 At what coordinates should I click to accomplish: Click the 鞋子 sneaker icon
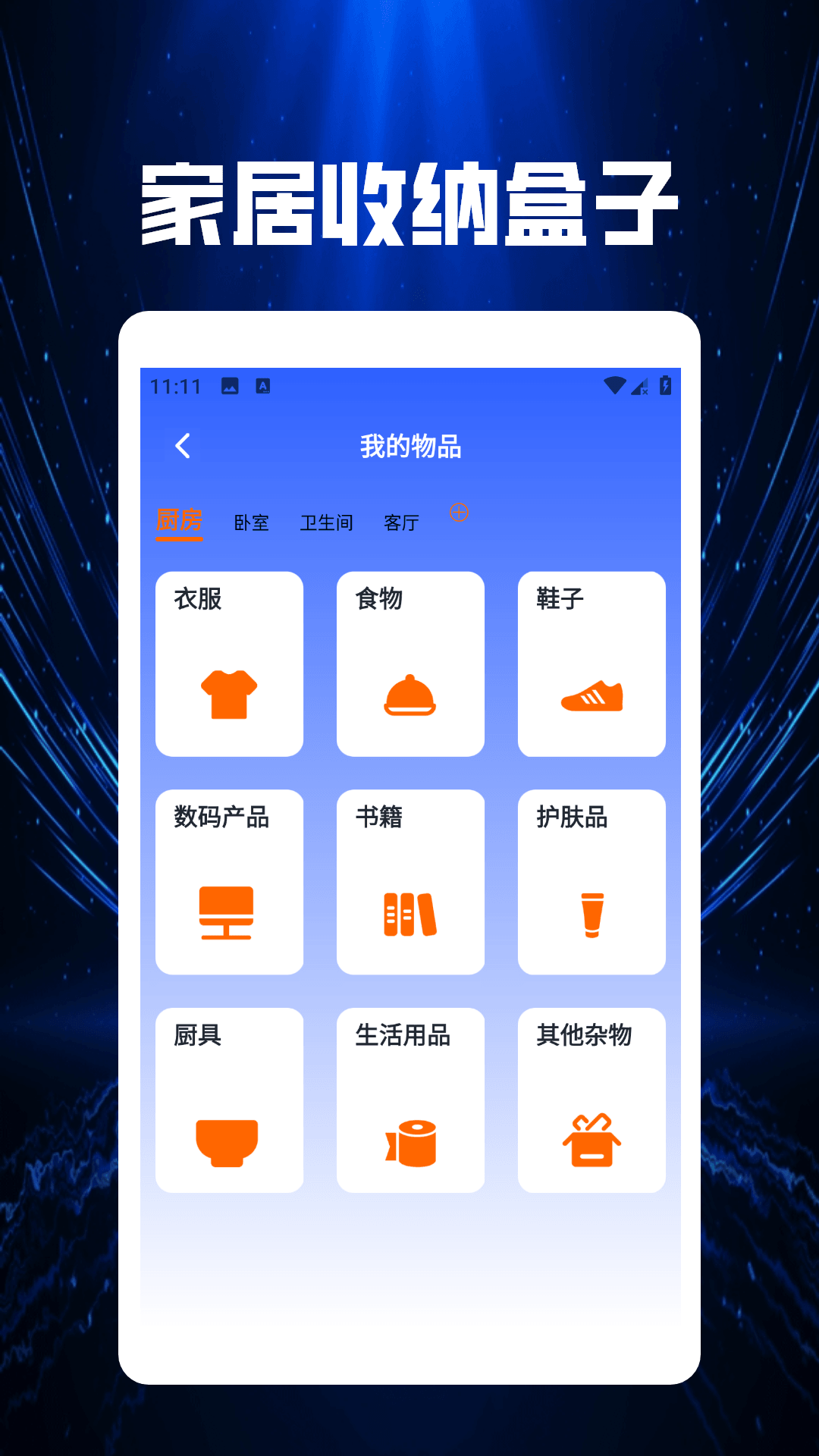pyautogui.click(x=591, y=697)
